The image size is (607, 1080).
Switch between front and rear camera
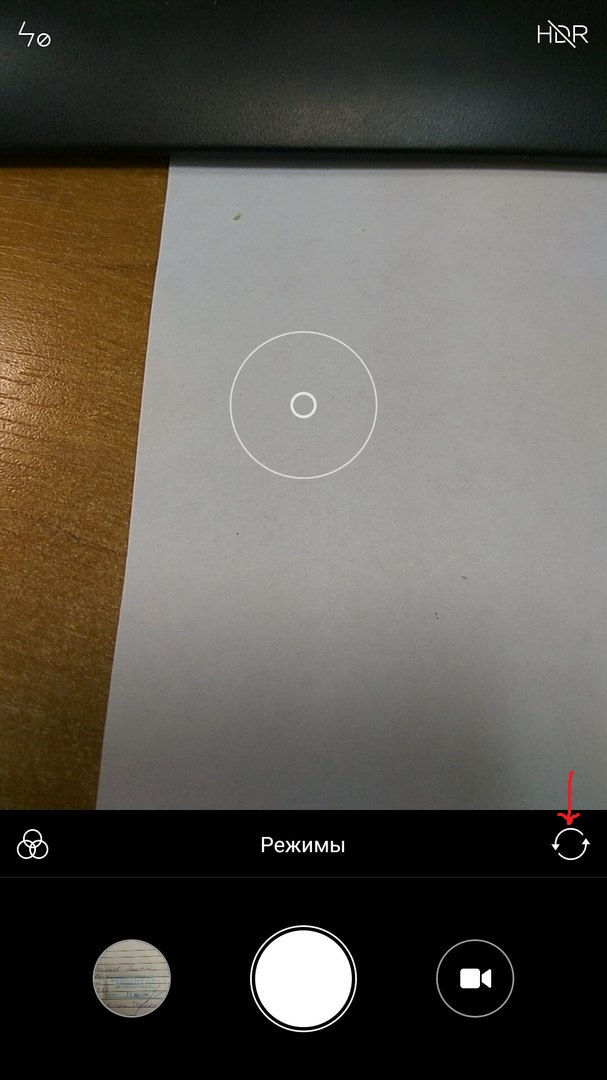[x=570, y=844]
